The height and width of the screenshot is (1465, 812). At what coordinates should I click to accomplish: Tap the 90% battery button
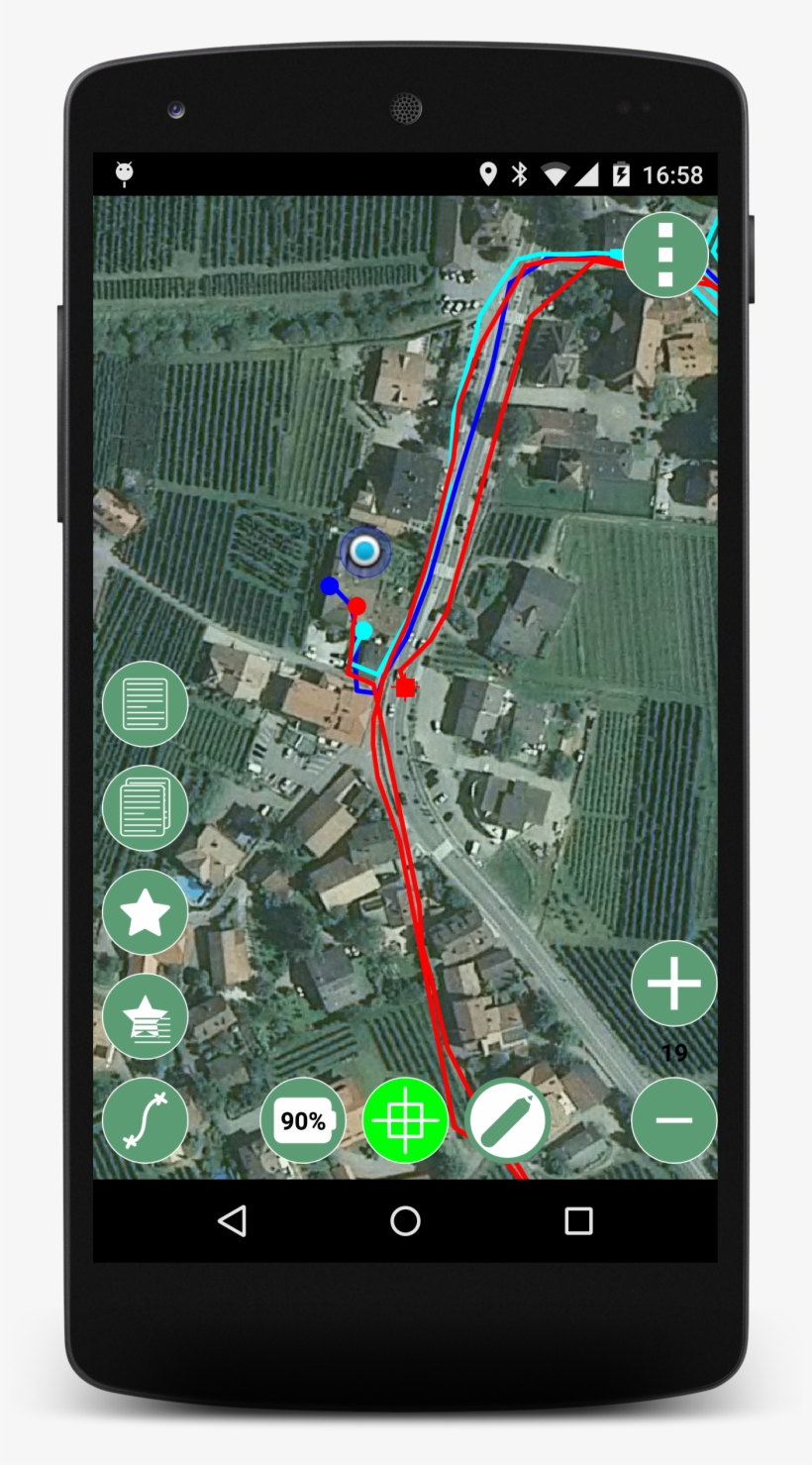(303, 1120)
